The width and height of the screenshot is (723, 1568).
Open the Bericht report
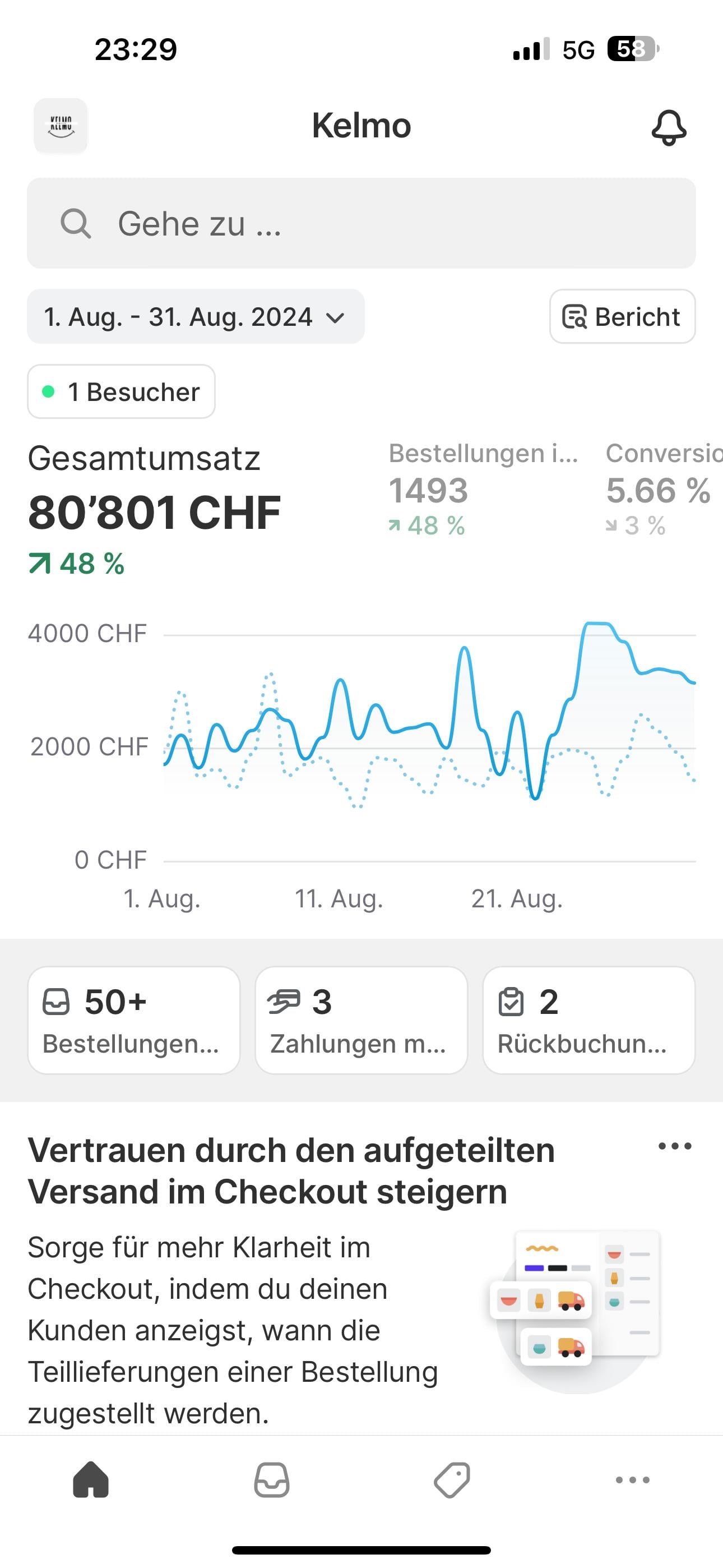pyautogui.click(x=622, y=316)
